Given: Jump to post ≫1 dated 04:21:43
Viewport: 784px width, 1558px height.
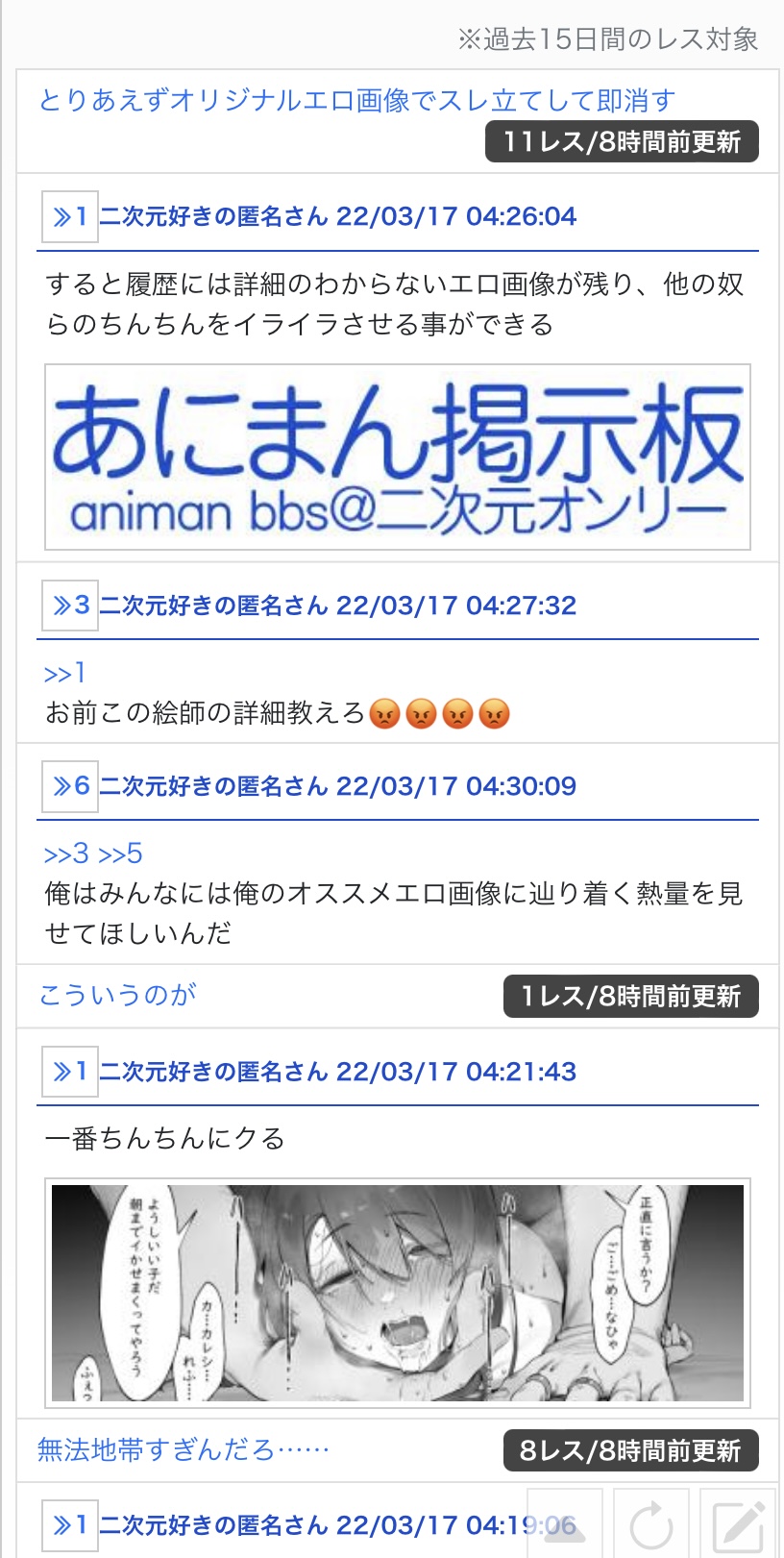Looking at the screenshot, I should pyautogui.click(x=70, y=1072).
